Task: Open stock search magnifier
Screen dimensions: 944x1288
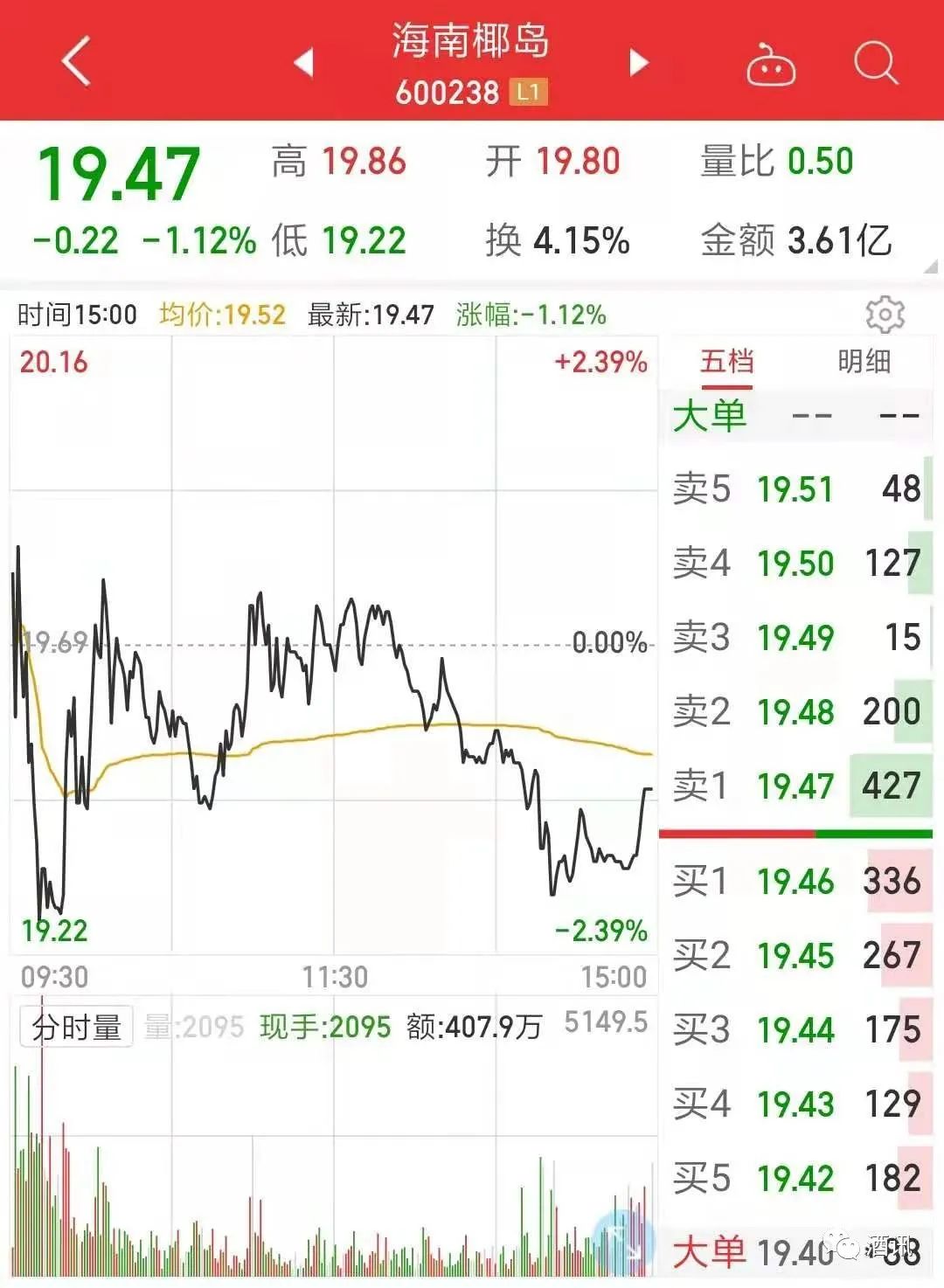Action: 875,63
